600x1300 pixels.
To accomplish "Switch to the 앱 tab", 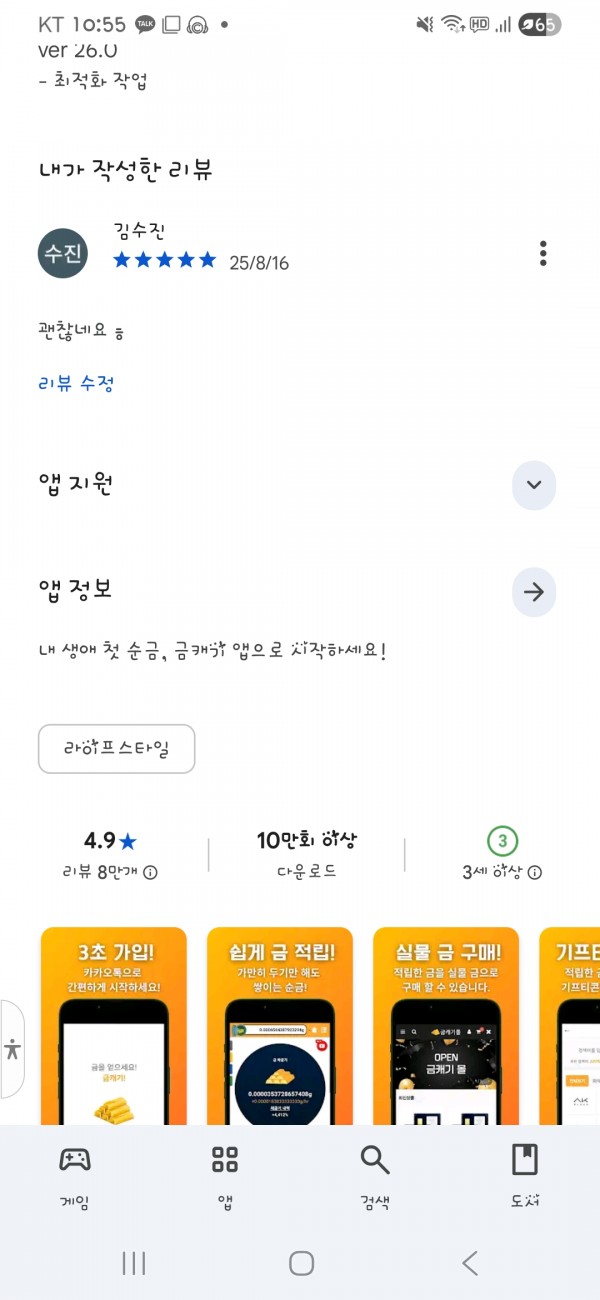I will tap(225, 1177).
